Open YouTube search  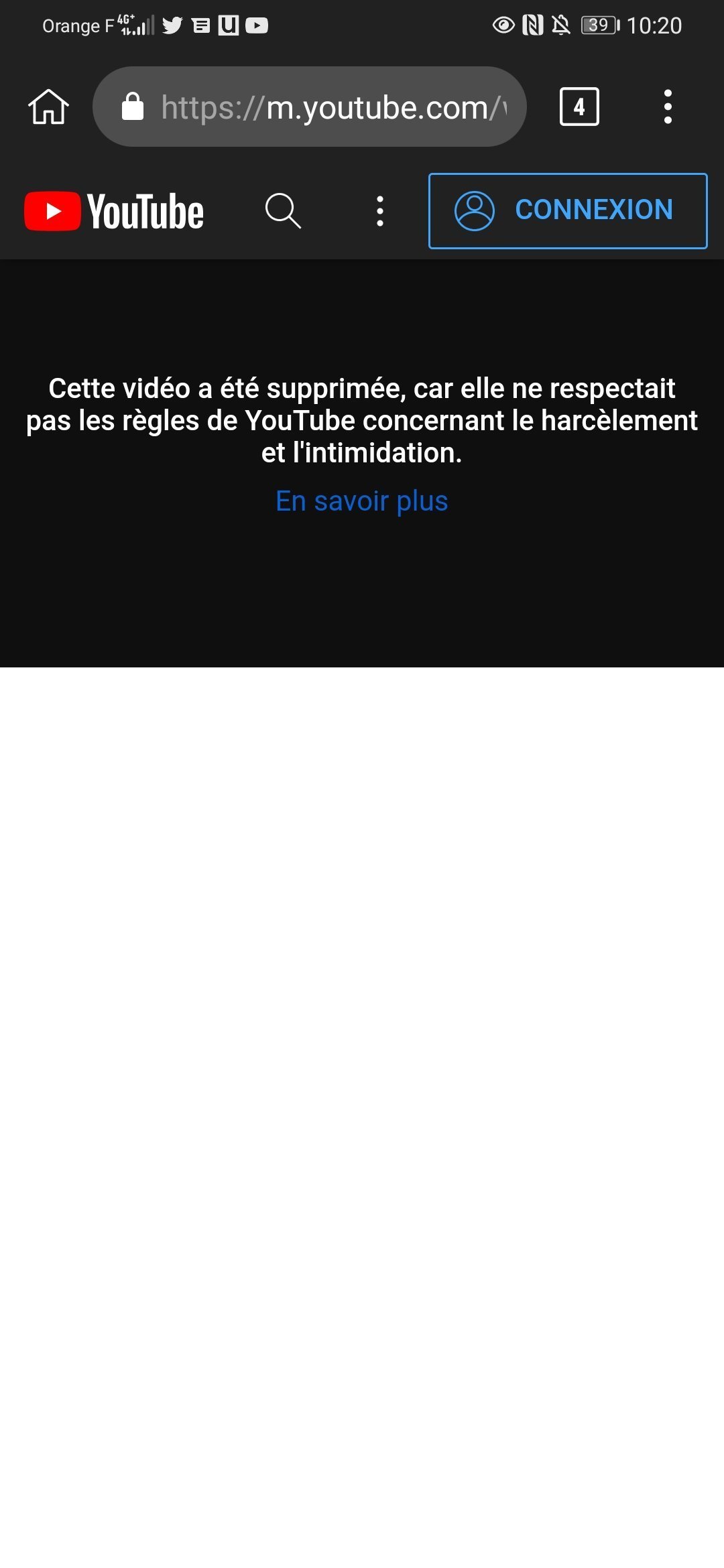coord(283,211)
